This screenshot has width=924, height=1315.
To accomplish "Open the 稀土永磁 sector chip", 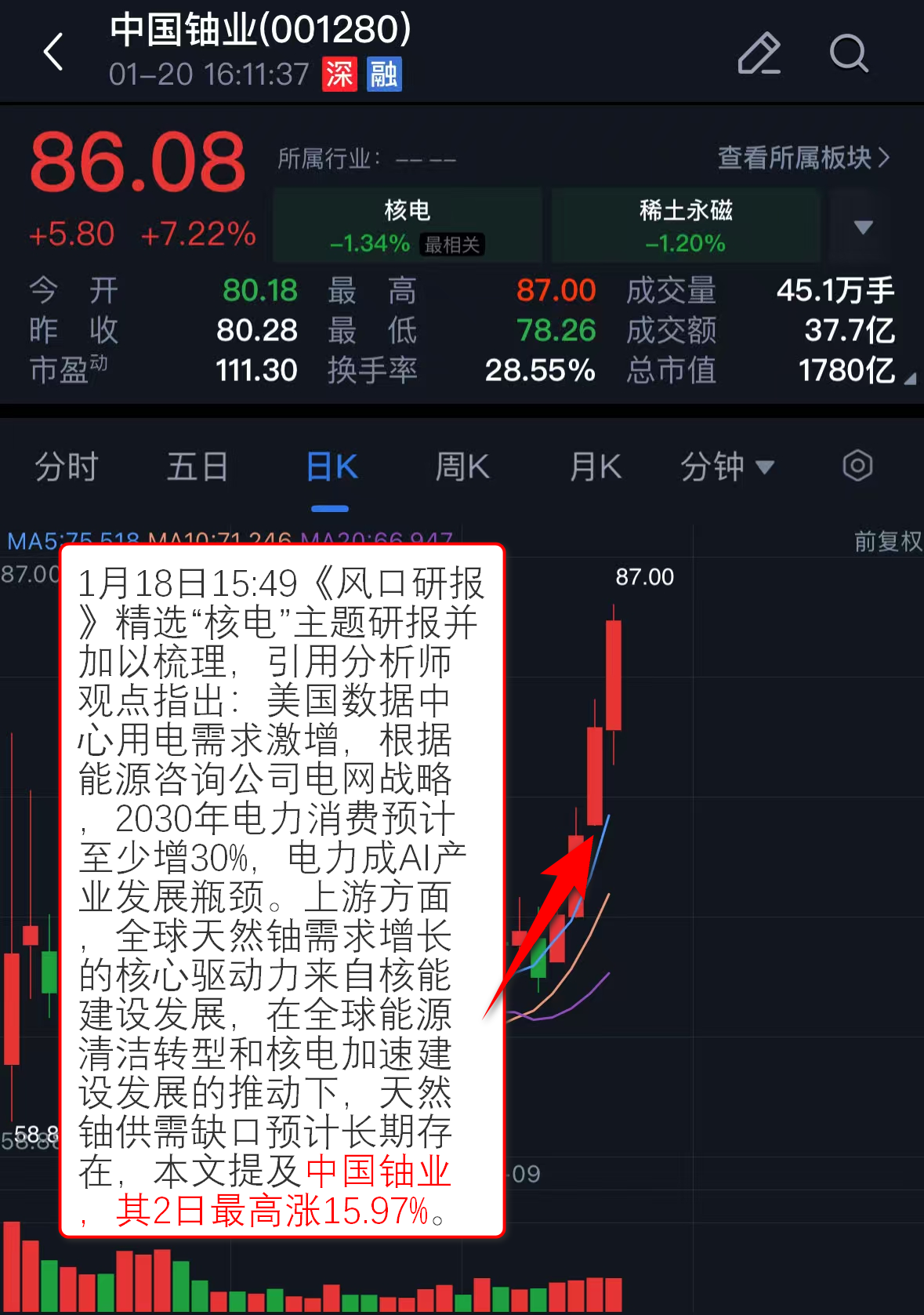I will coord(686,226).
